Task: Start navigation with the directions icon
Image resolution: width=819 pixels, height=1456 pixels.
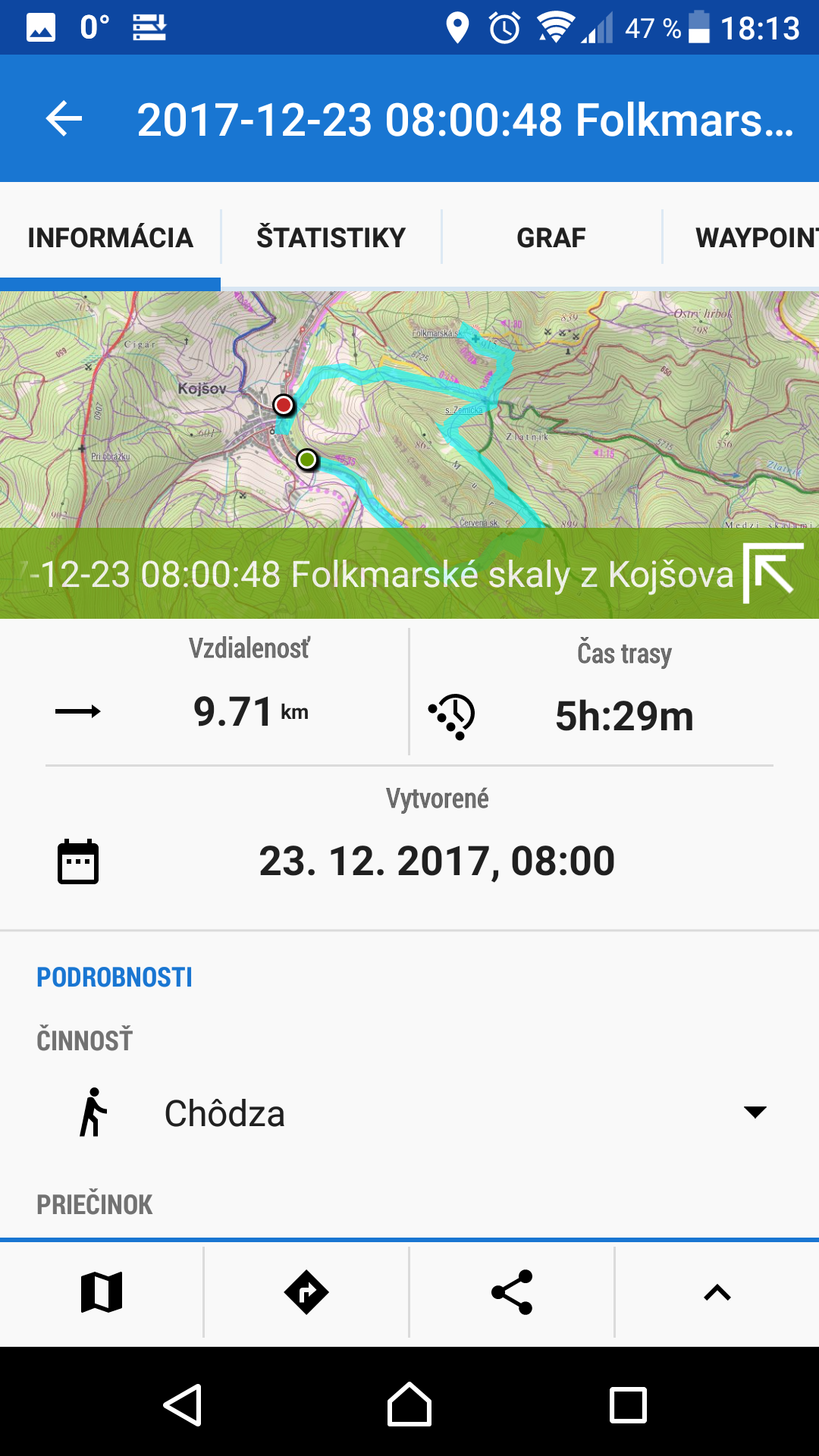Action: tap(306, 1292)
